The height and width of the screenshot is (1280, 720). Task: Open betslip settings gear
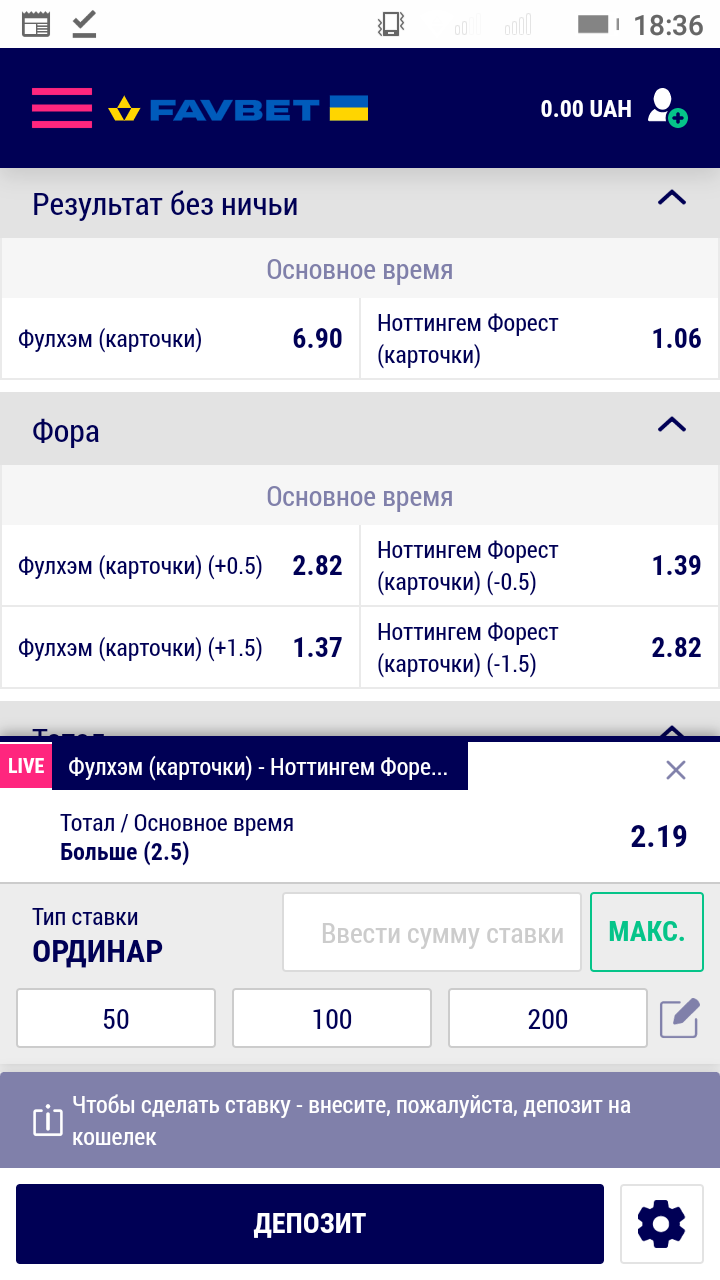(661, 1223)
